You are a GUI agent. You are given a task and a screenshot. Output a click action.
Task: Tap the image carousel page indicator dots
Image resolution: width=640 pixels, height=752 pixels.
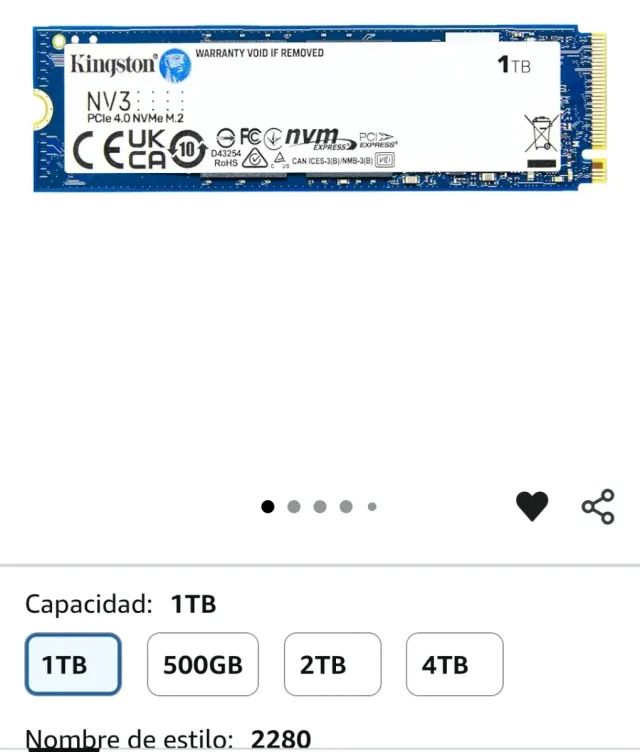point(320,507)
